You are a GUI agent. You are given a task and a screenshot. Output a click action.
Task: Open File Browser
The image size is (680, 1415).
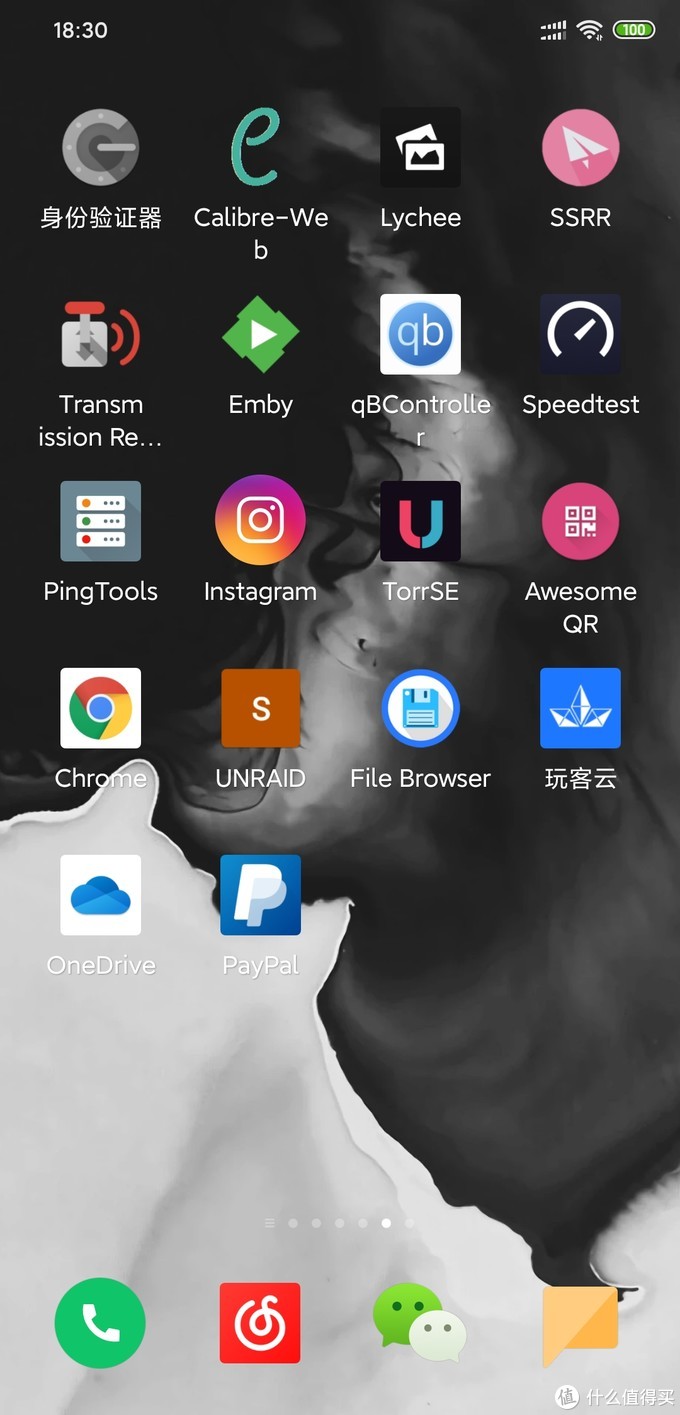420,708
